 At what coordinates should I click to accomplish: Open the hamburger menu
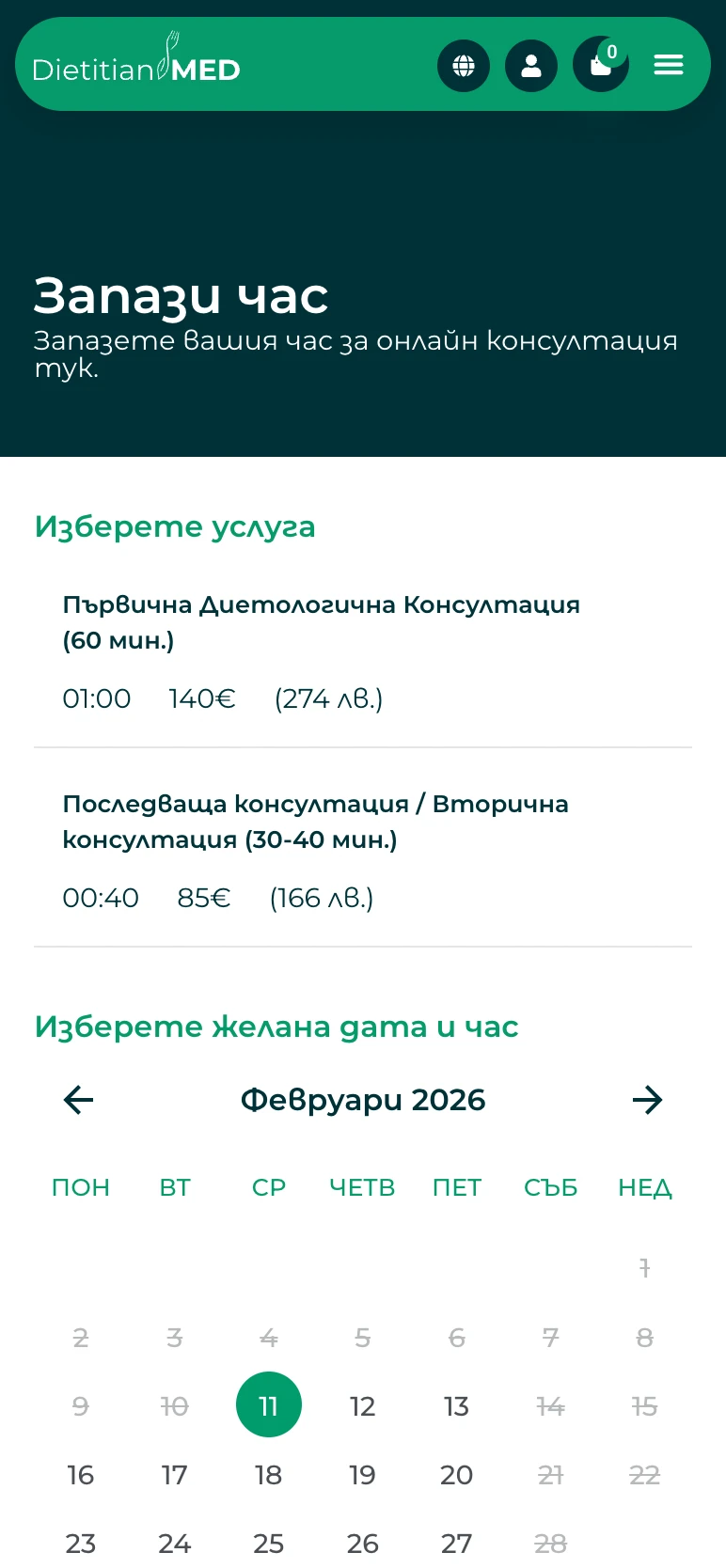(x=669, y=65)
